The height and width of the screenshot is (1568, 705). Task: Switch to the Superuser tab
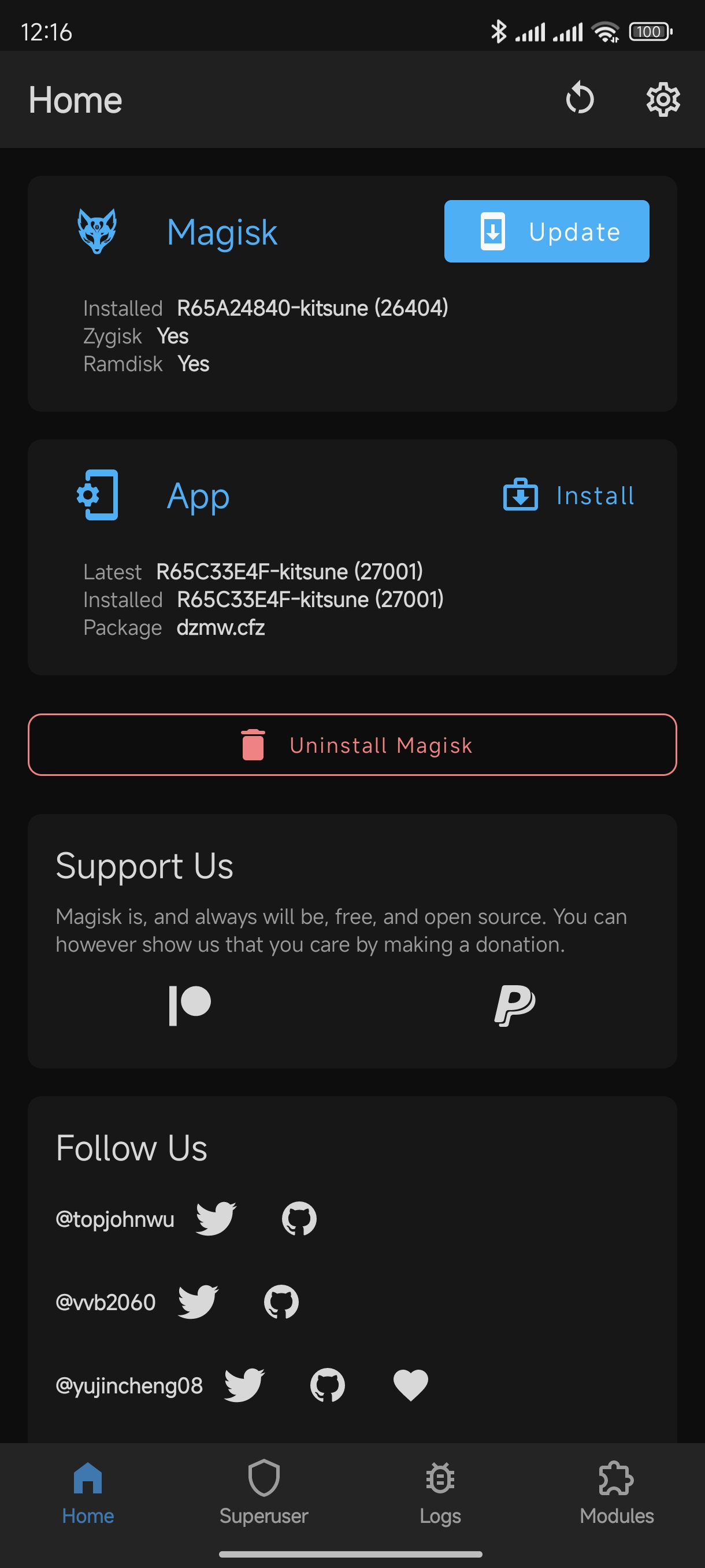[264, 1492]
